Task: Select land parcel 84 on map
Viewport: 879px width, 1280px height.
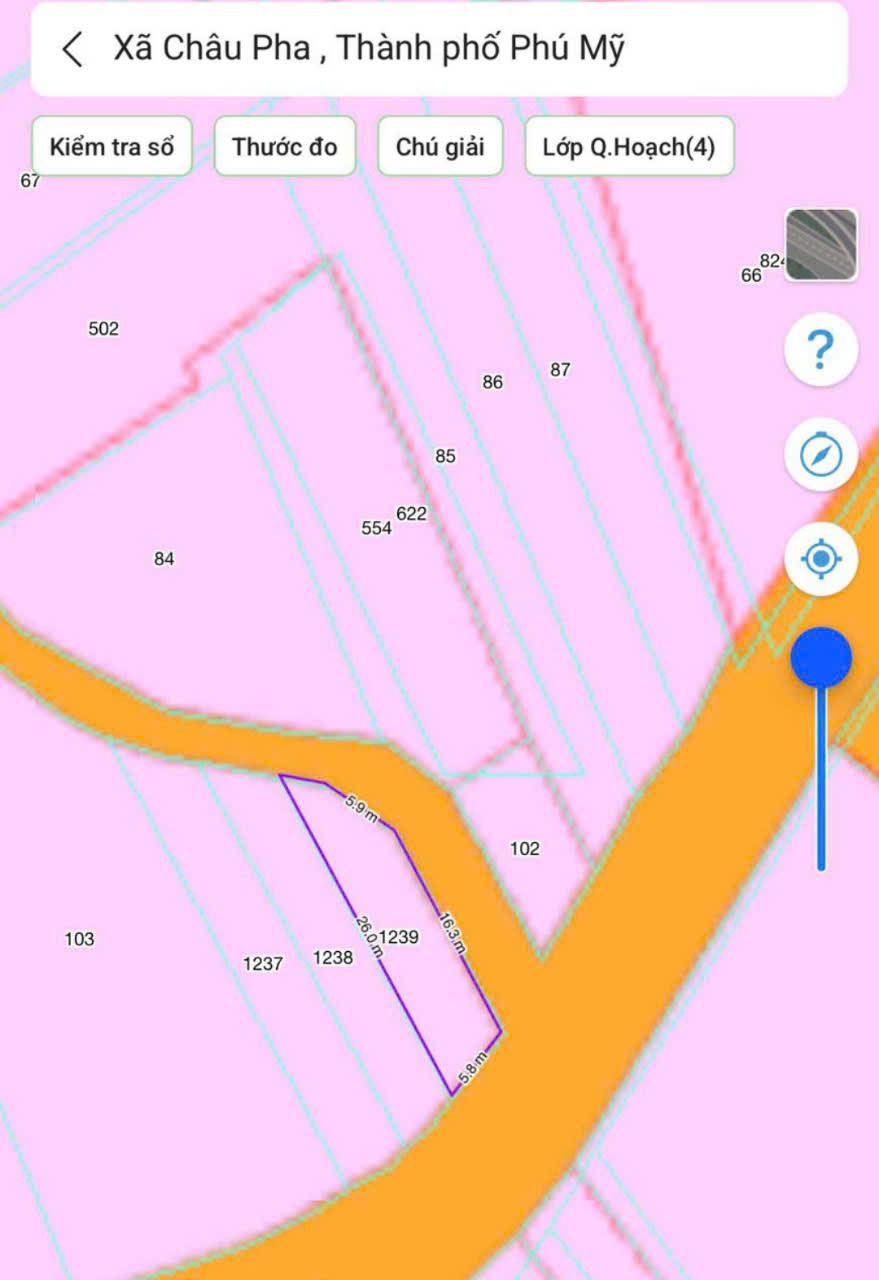Action: (164, 559)
